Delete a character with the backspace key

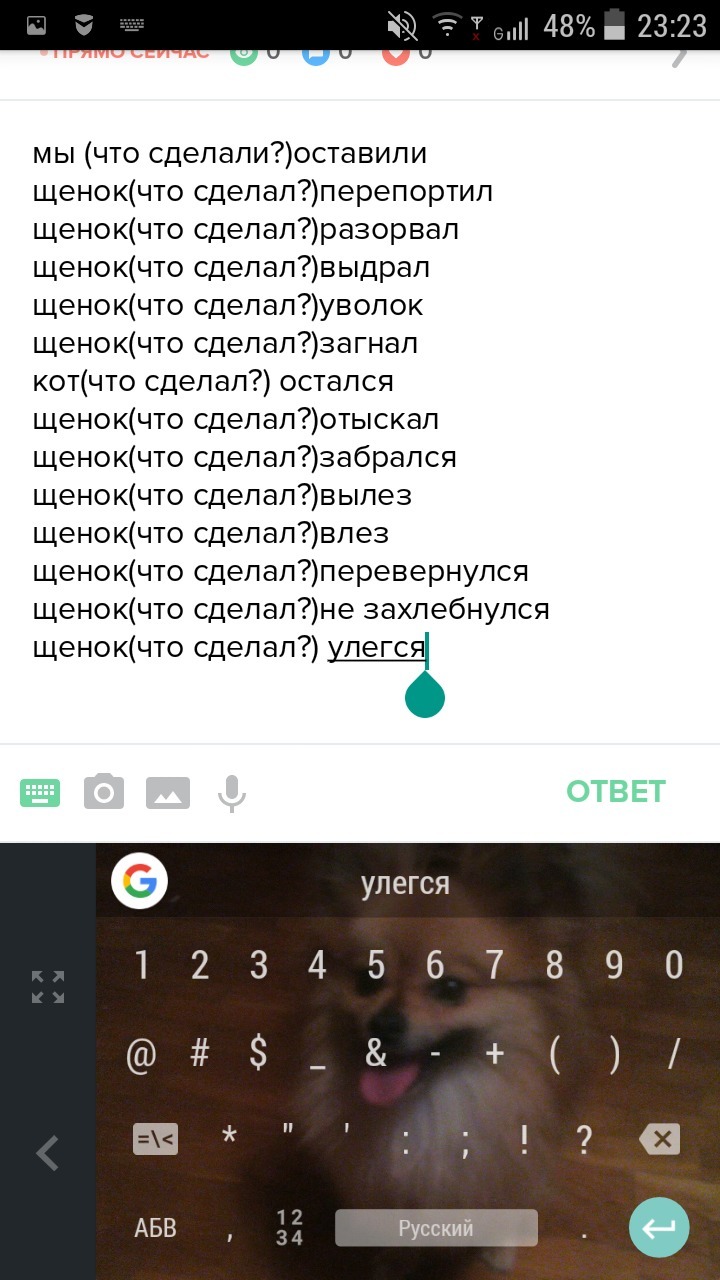click(659, 1139)
